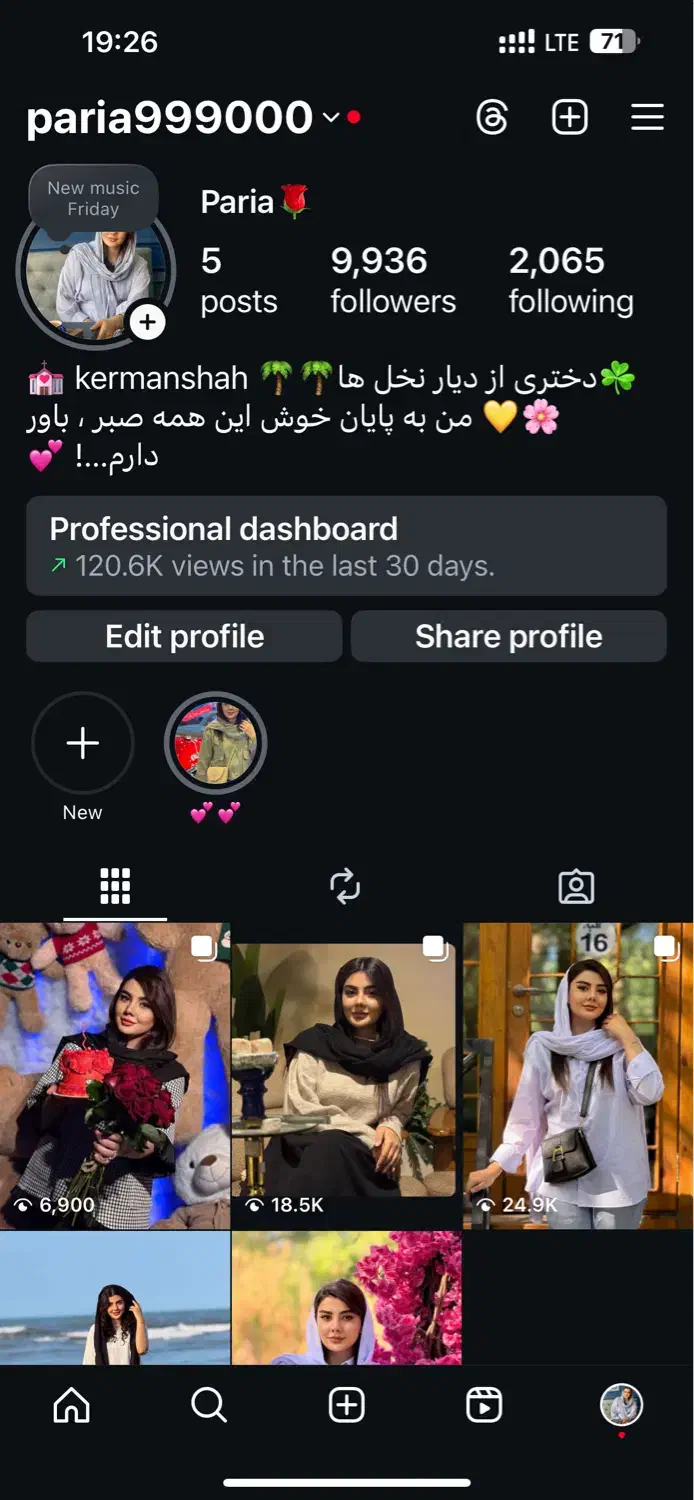Open the hamburger settings menu
The height and width of the screenshot is (1500, 694).
647,118
